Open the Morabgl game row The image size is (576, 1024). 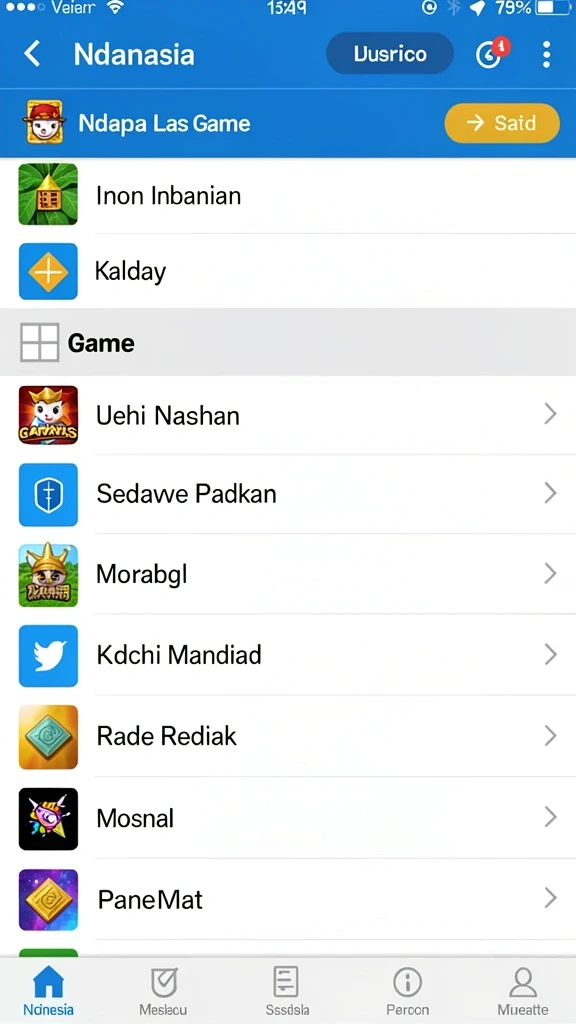point(288,574)
